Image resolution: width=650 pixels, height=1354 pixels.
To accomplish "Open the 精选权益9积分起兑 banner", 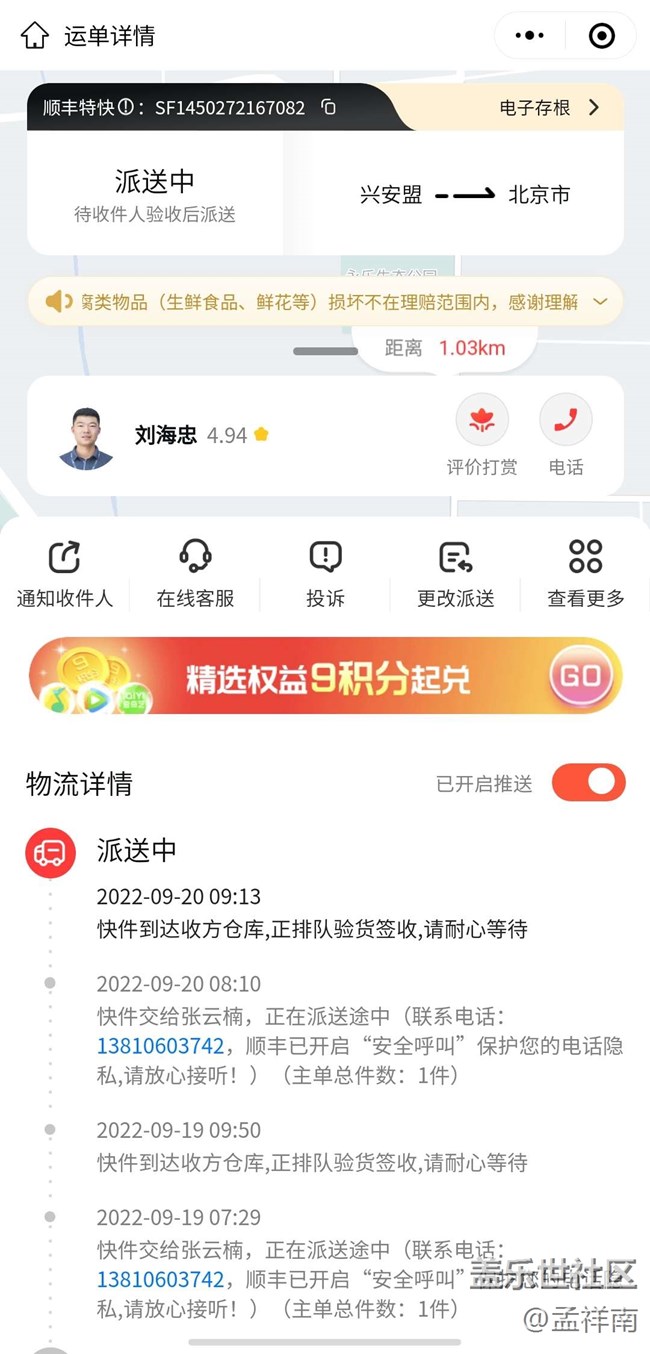I will (x=325, y=677).
